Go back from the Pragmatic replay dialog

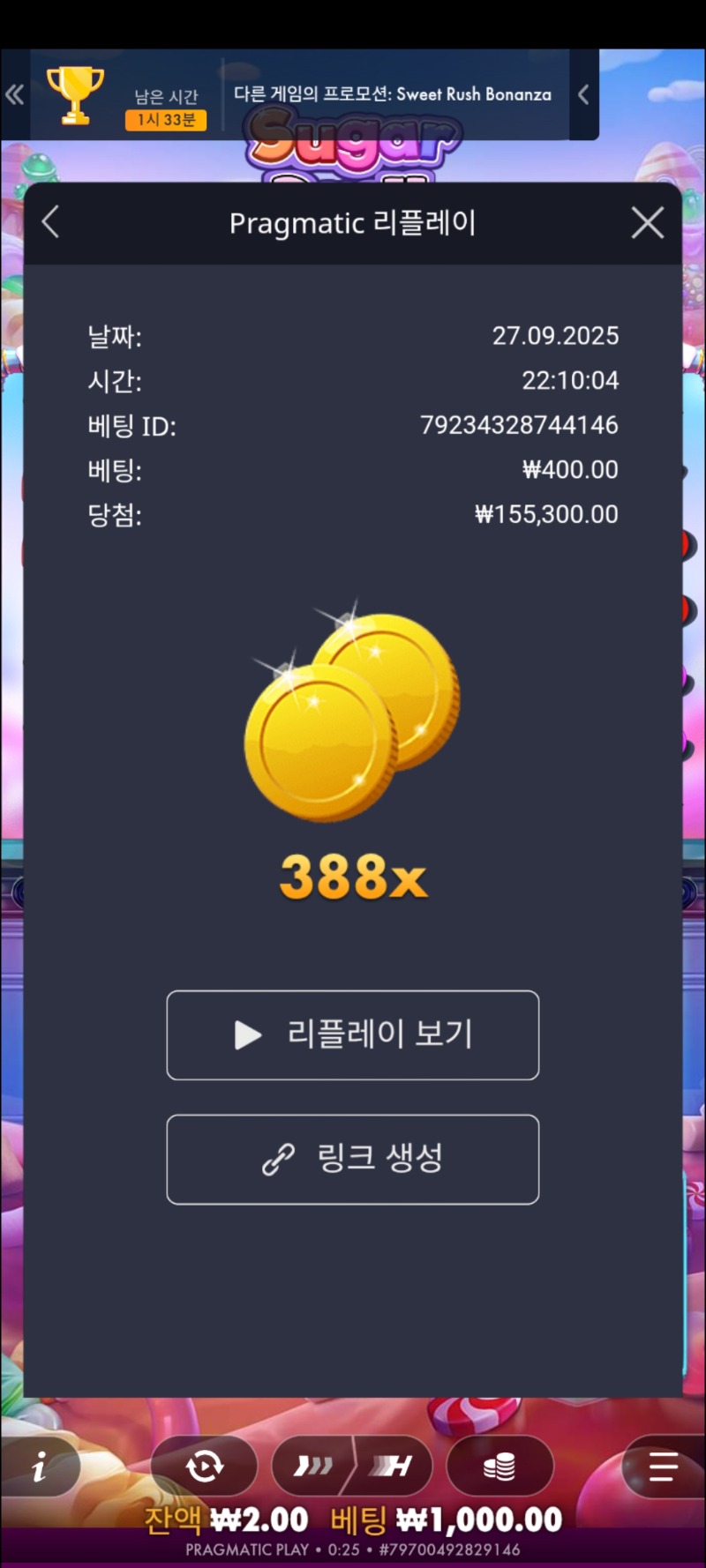pyautogui.click(x=51, y=222)
